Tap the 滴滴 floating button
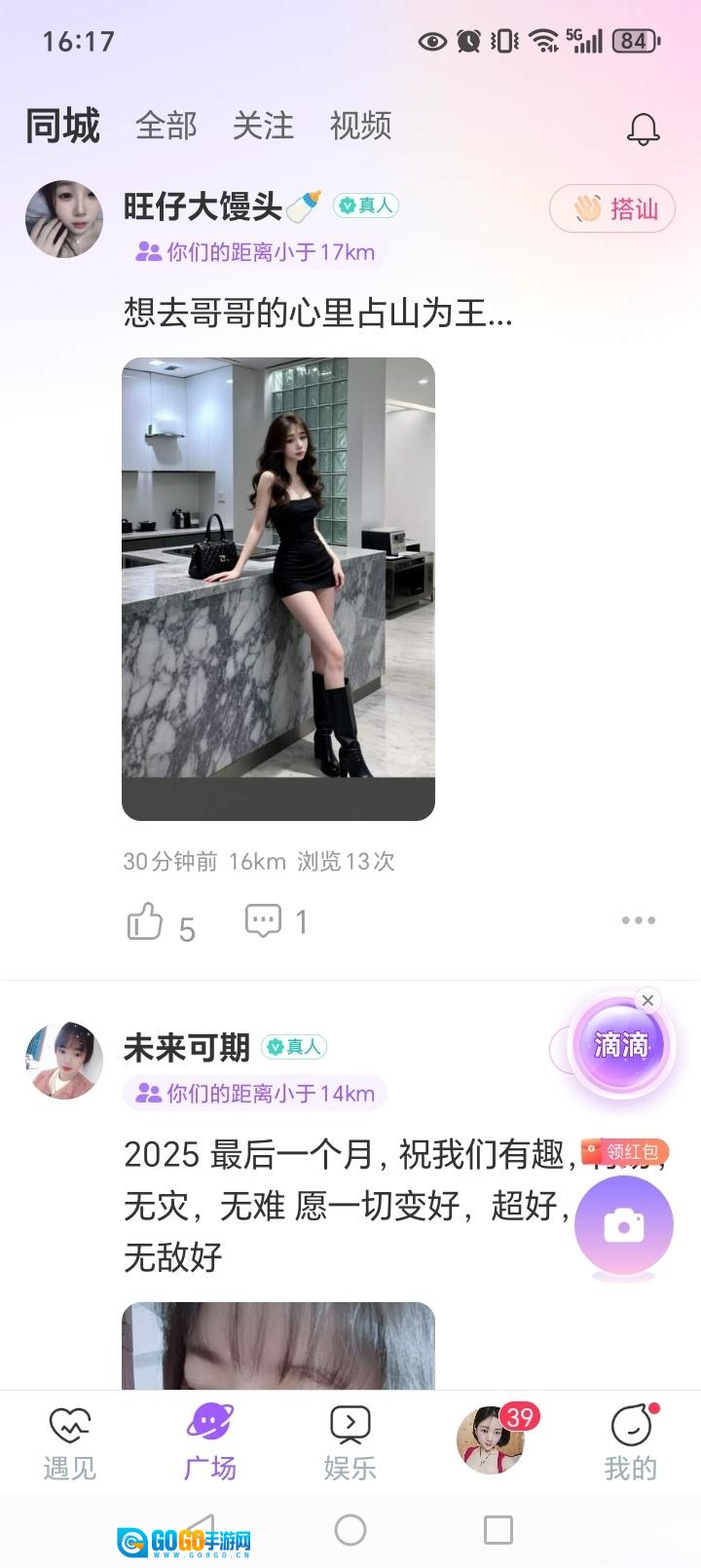 [621, 1047]
